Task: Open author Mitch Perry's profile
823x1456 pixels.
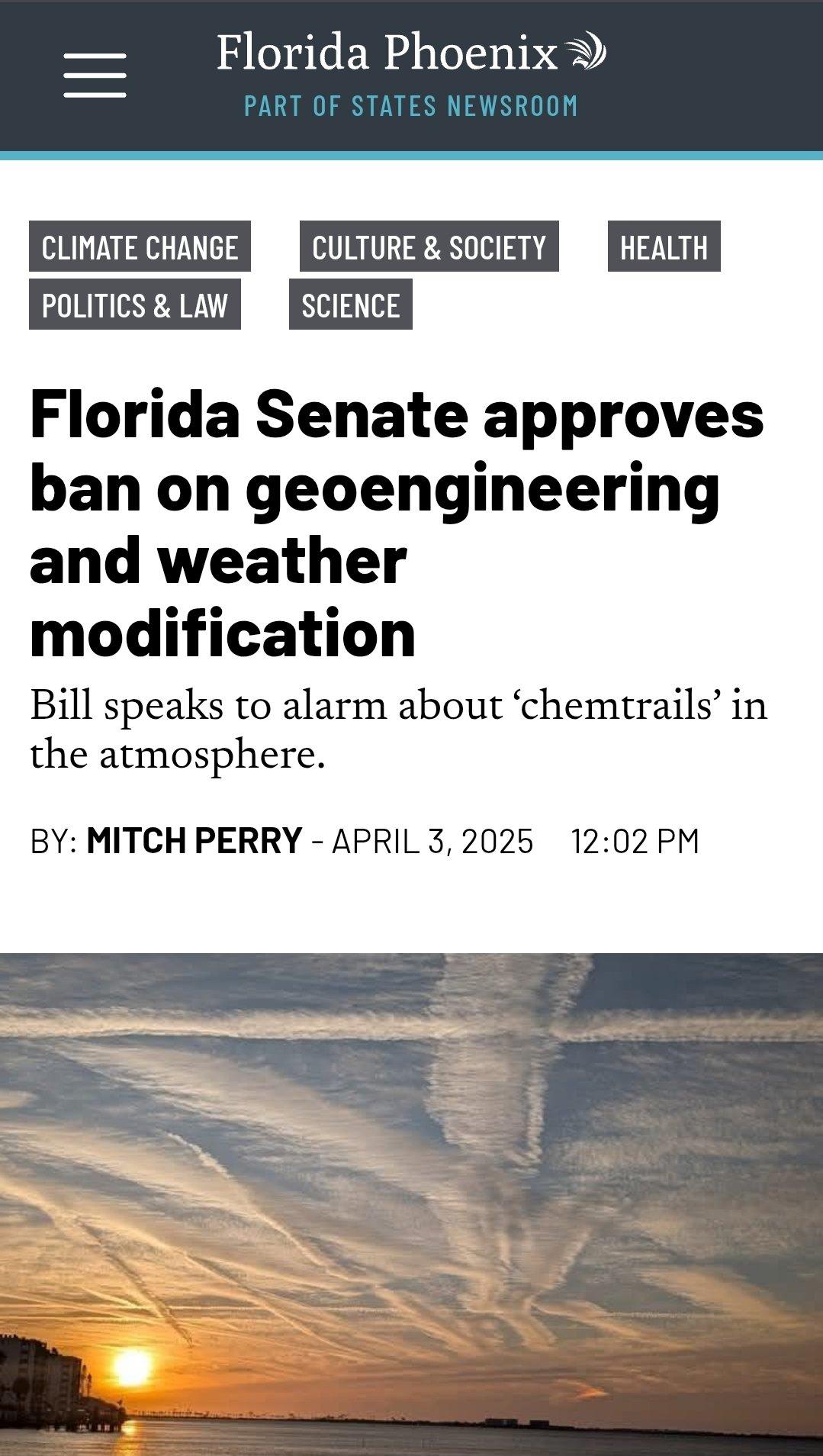Action: (x=194, y=841)
